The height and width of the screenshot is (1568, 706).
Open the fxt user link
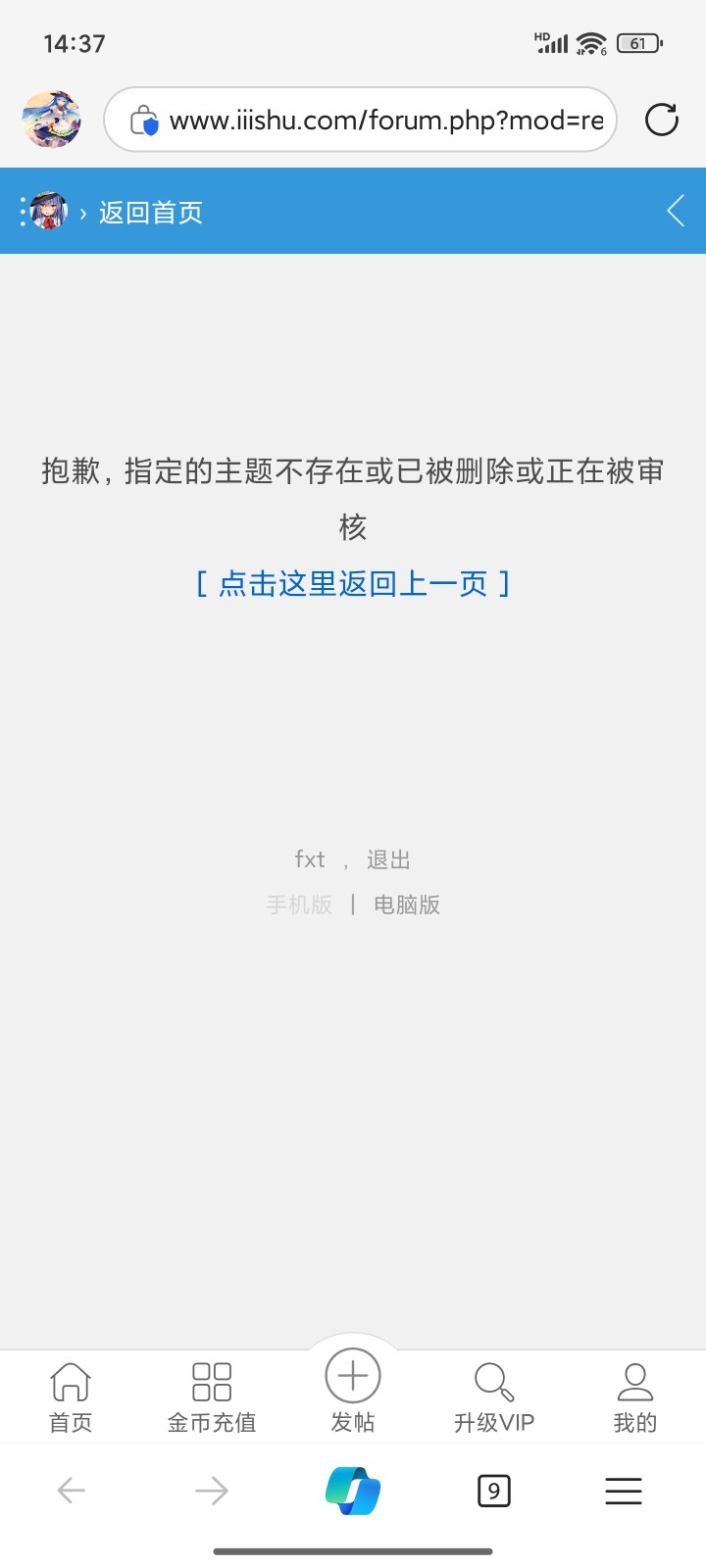pos(310,859)
